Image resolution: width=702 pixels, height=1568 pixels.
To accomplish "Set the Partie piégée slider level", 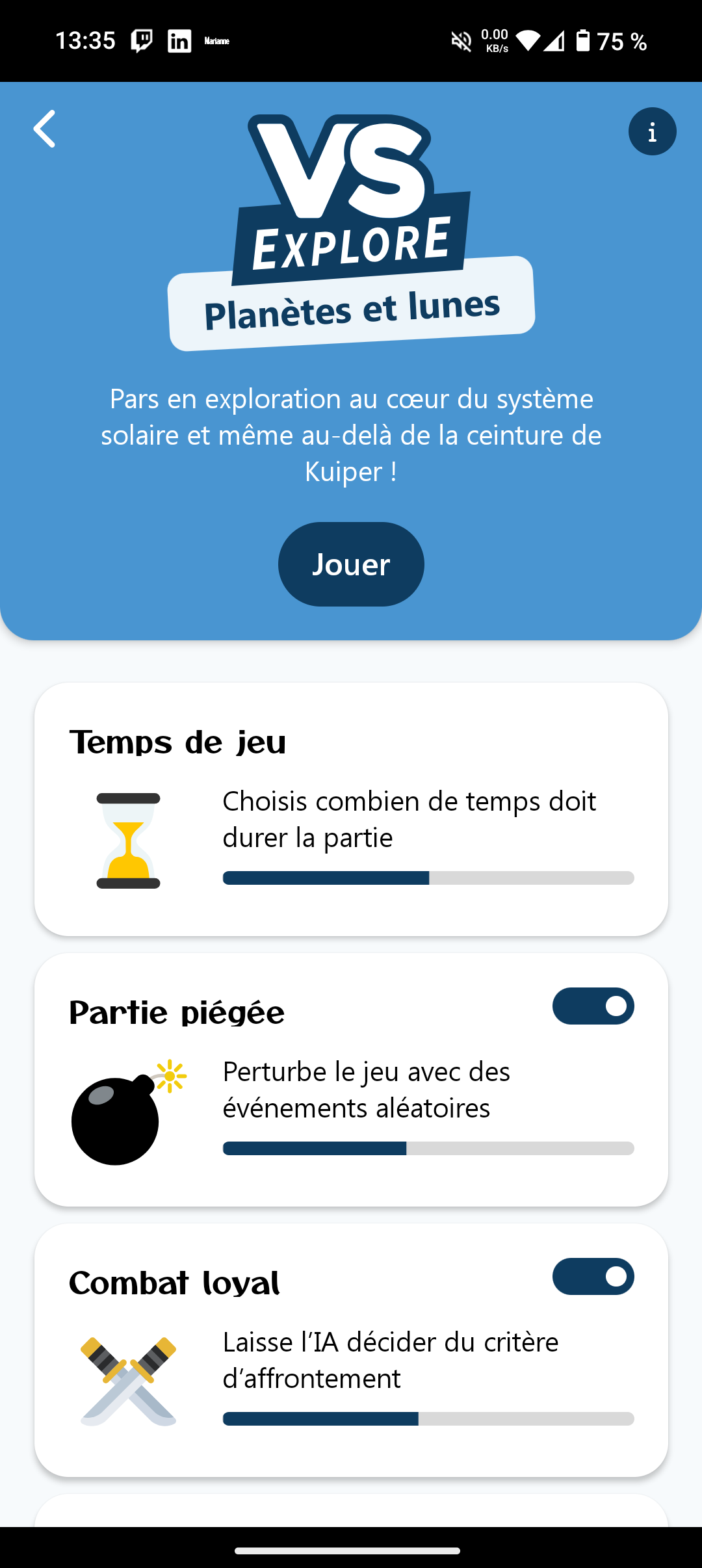I will pos(428,1148).
